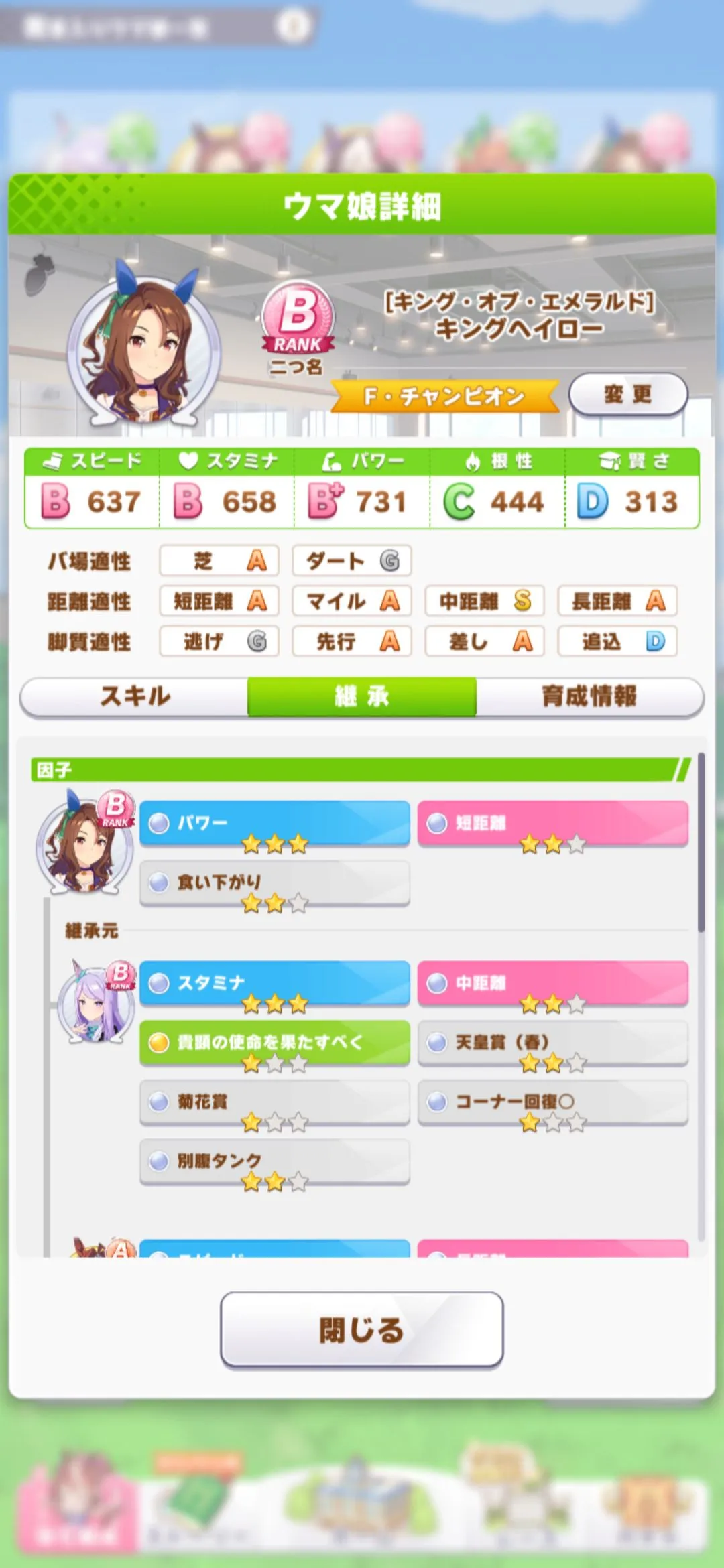Tap the 天皇賞(春) factor

[x=552, y=1042]
